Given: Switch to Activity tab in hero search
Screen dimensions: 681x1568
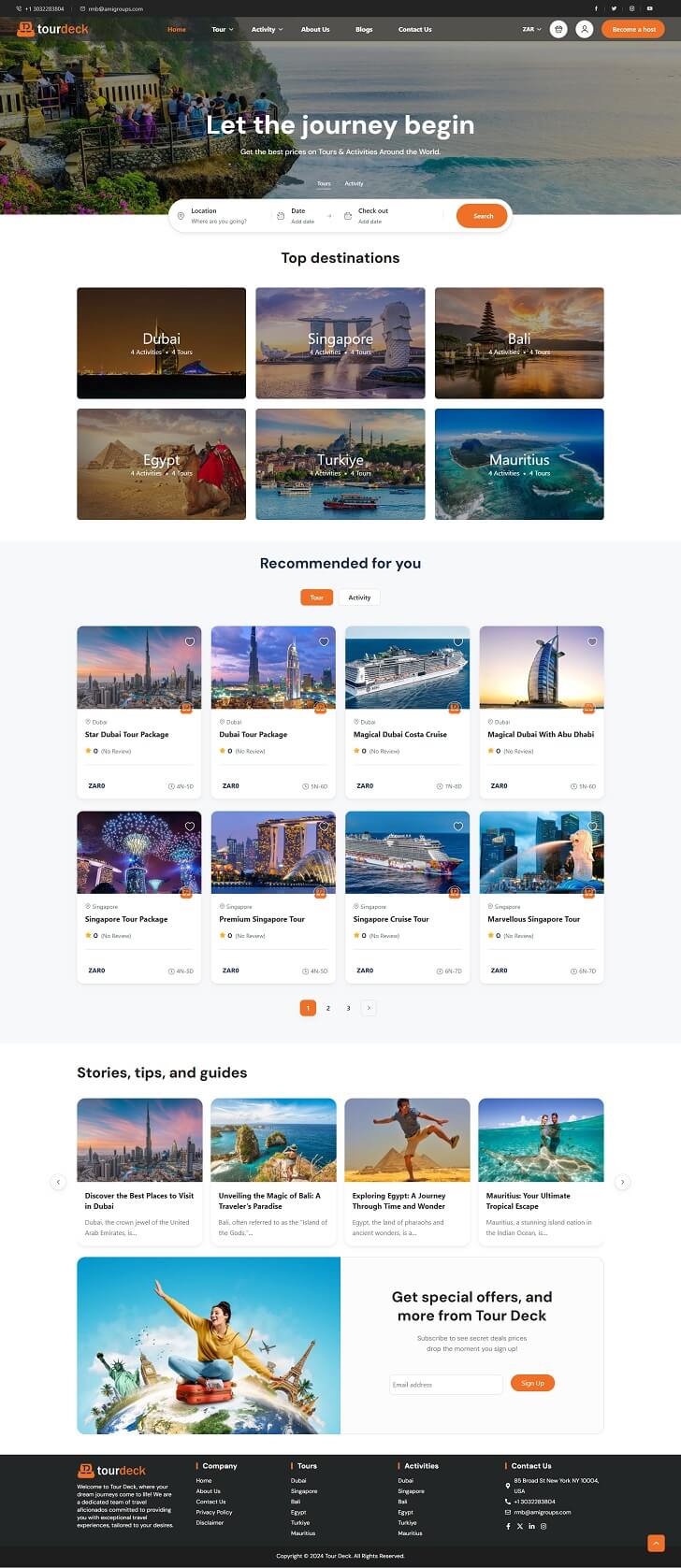Looking at the screenshot, I should pos(354,183).
